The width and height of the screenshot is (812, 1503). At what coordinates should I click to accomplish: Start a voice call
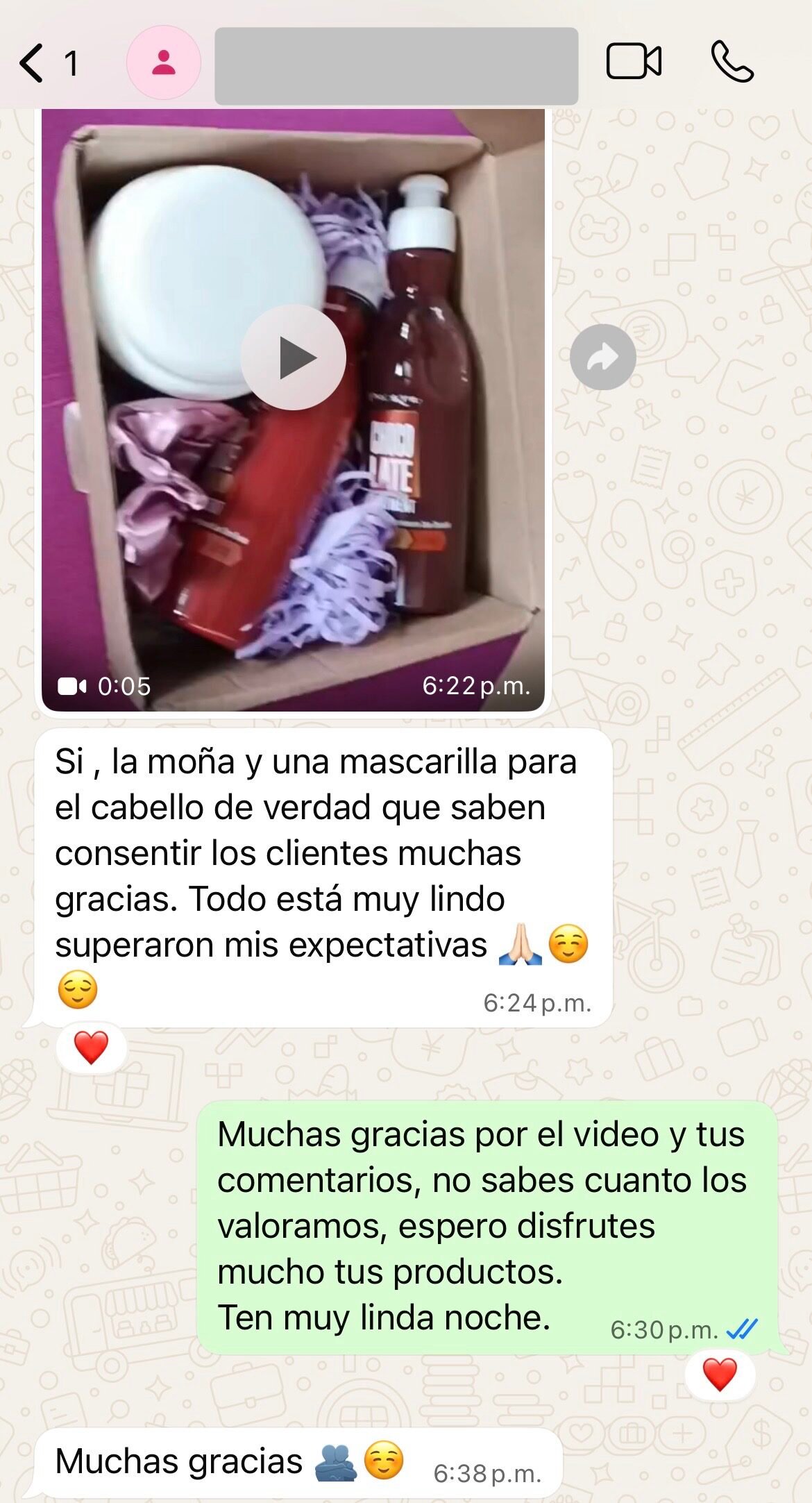pyautogui.click(x=731, y=62)
